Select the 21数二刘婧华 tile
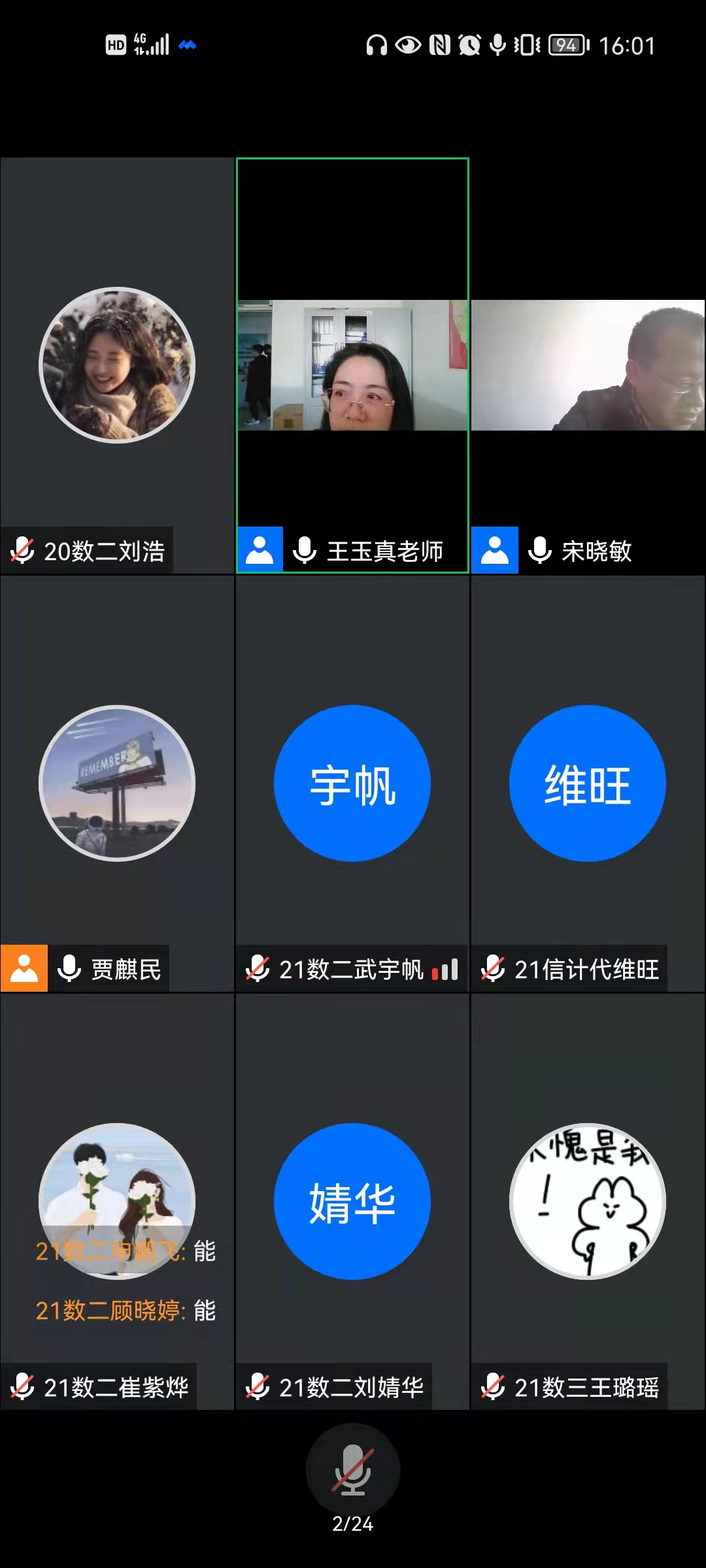Image resolution: width=706 pixels, height=1568 pixels. (352, 1201)
